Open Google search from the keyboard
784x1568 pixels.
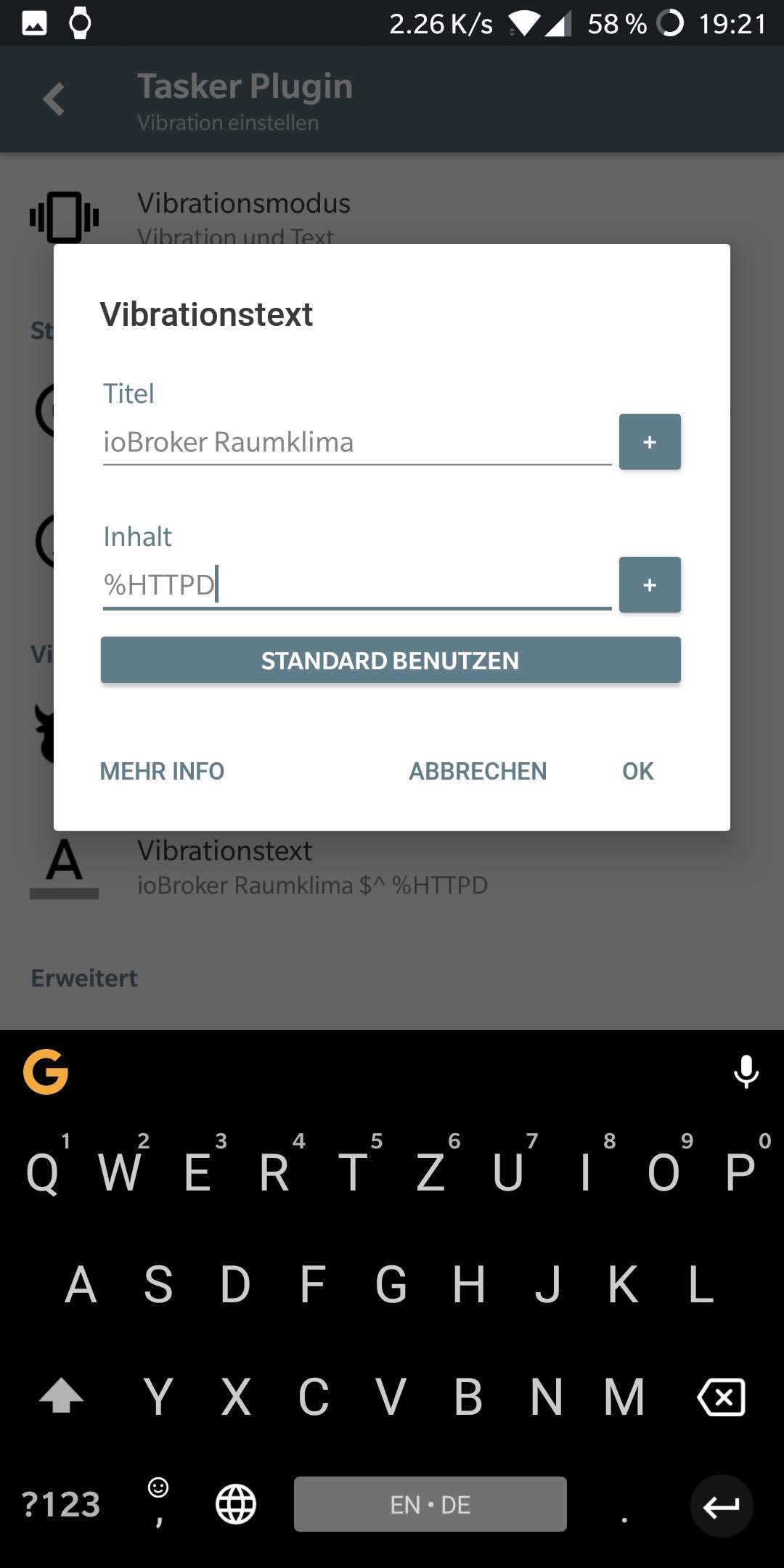pyautogui.click(x=46, y=1072)
